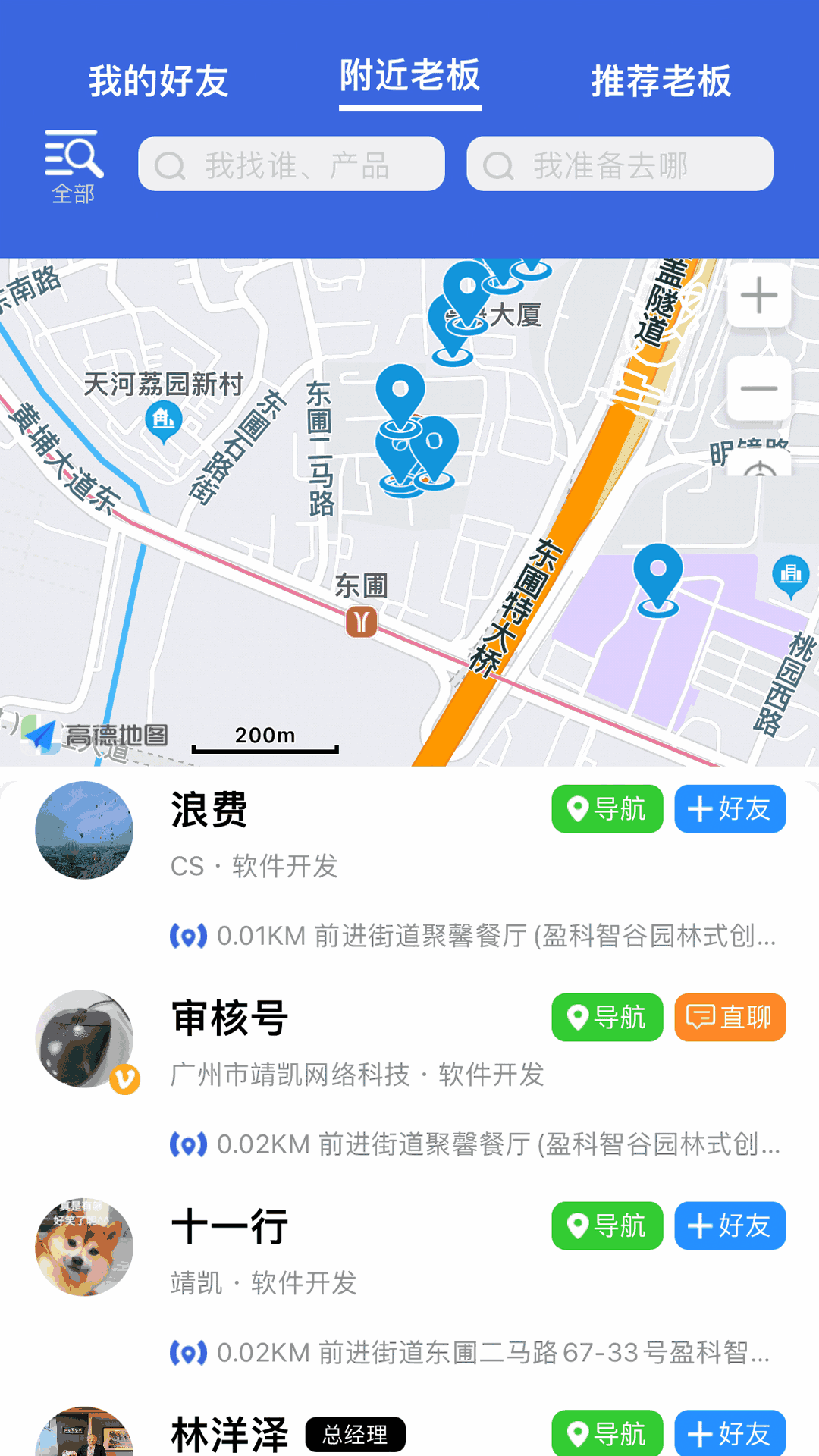The height and width of the screenshot is (1456, 819).
Task: Open the 推荐老板 tab
Action: pyautogui.click(x=661, y=80)
